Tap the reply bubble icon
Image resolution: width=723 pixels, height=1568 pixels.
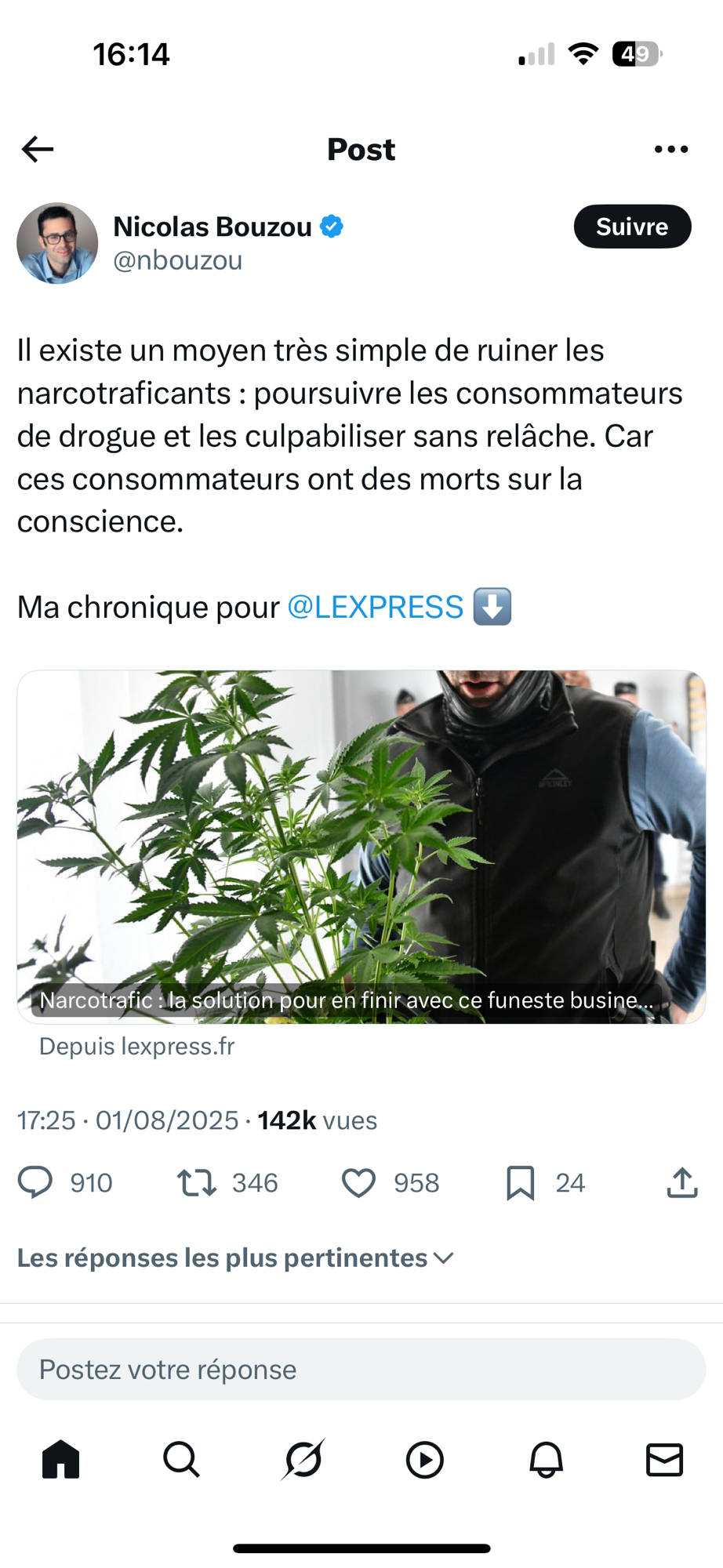point(35,1182)
